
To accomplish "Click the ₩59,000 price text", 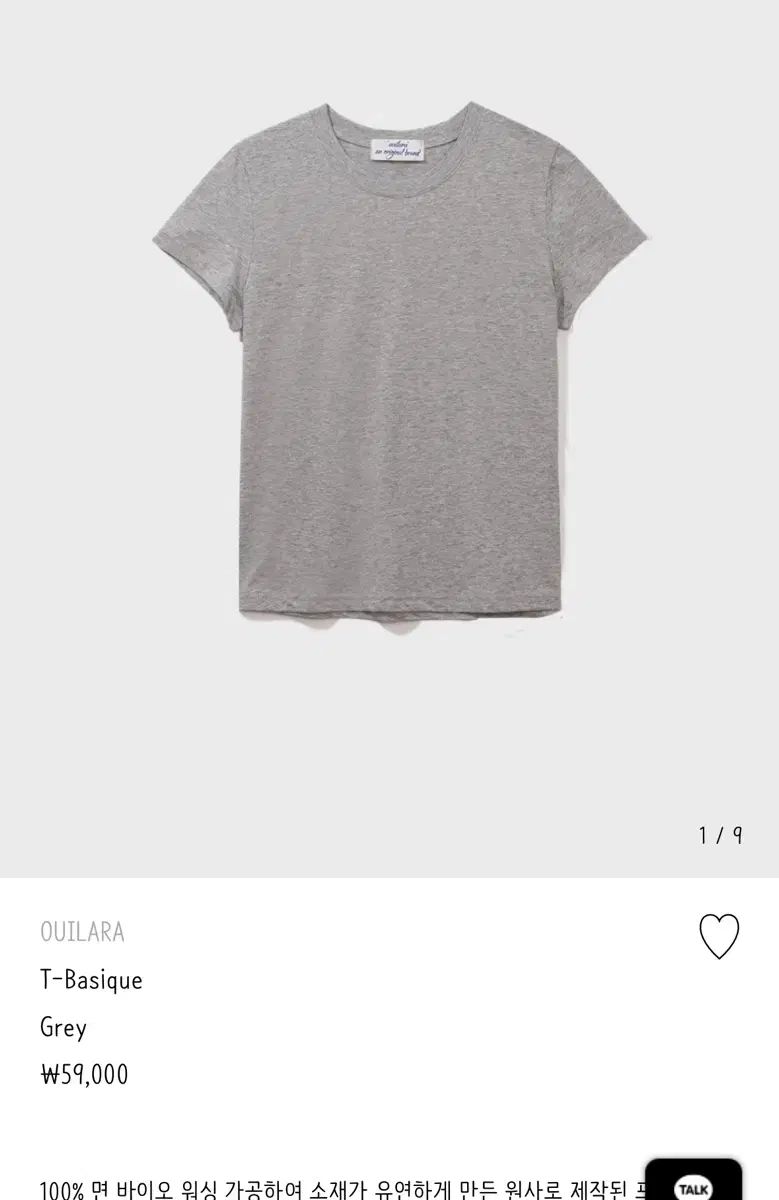I will 84,1075.
